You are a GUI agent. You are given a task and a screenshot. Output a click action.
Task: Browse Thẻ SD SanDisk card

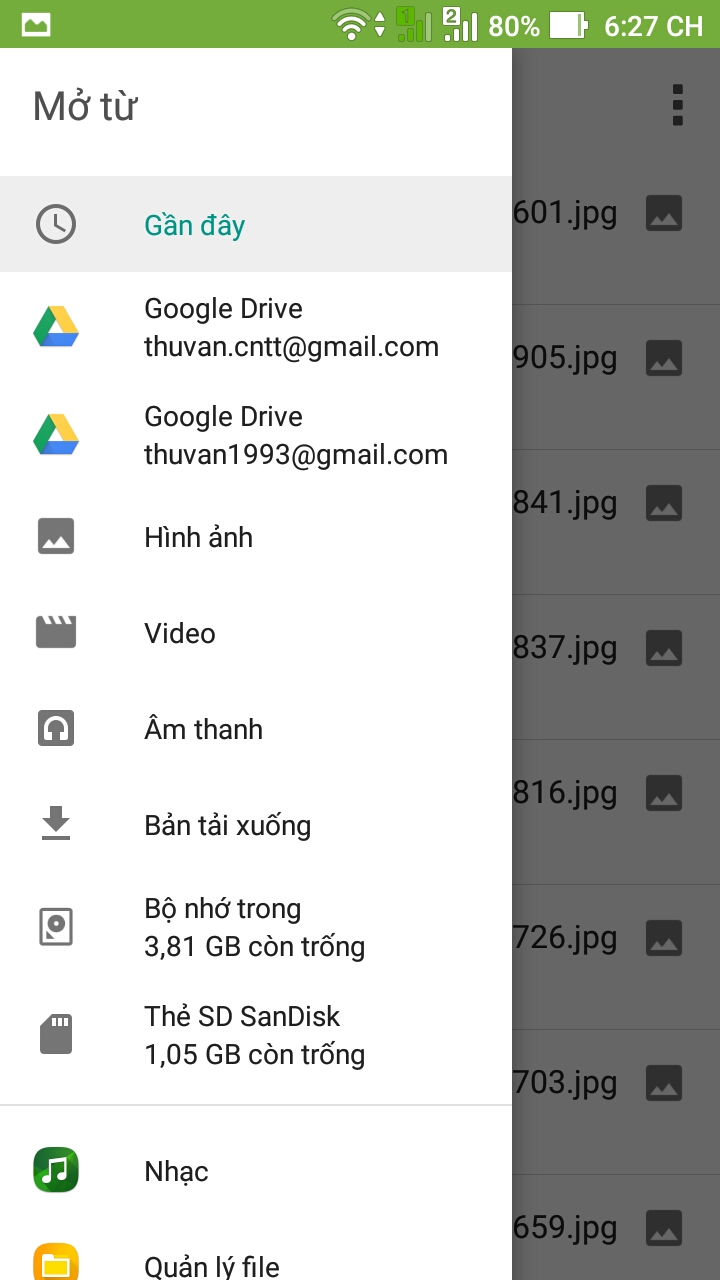point(255,1036)
